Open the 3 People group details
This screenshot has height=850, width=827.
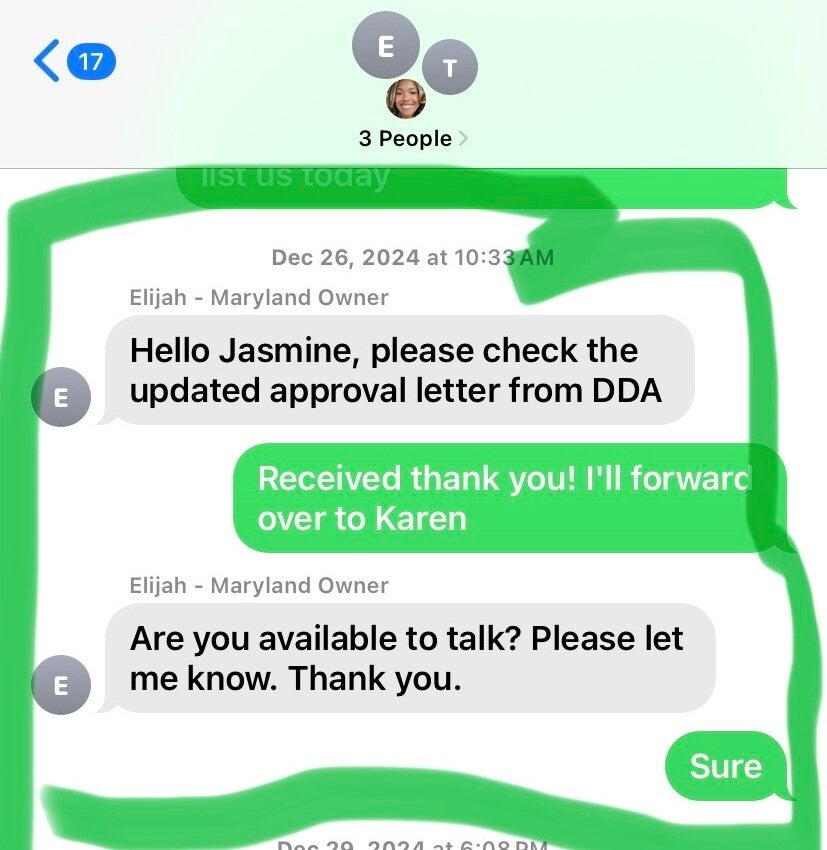(x=412, y=139)
